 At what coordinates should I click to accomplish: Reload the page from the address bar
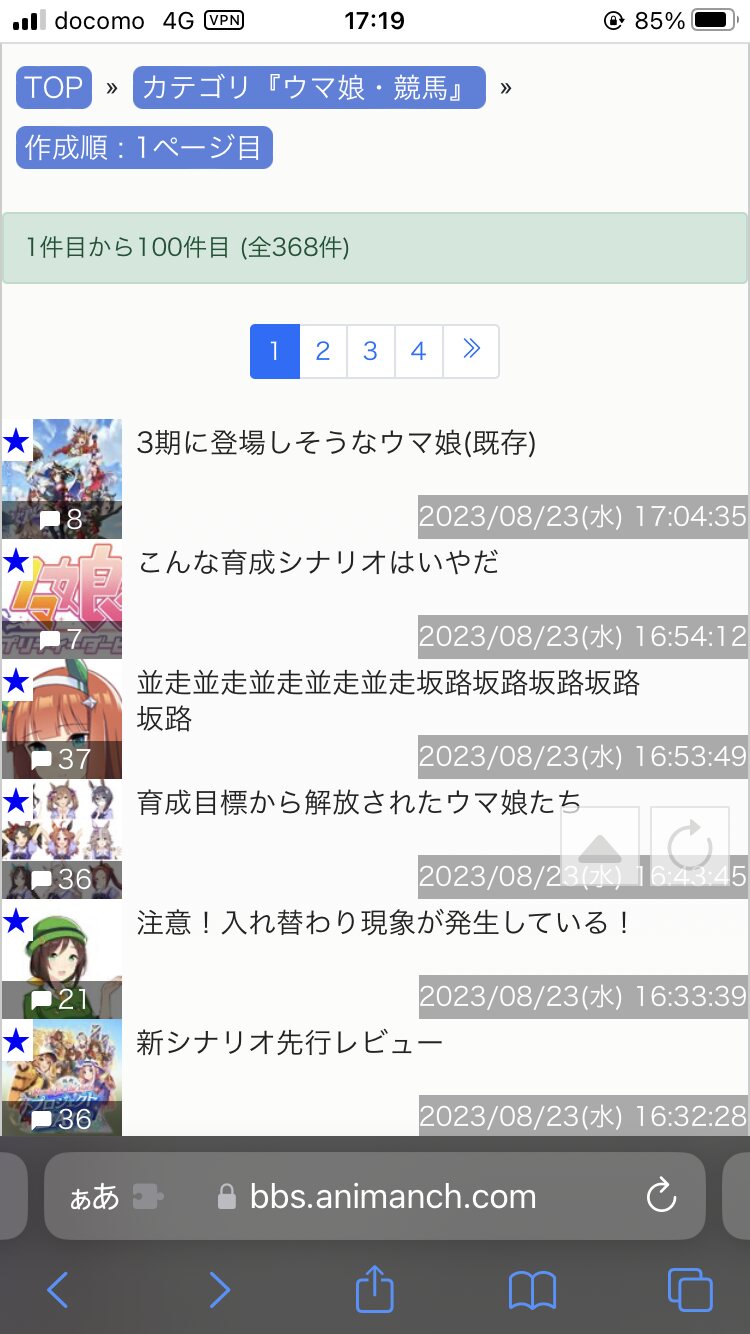pyautogui.click(x=661, y=1196)
